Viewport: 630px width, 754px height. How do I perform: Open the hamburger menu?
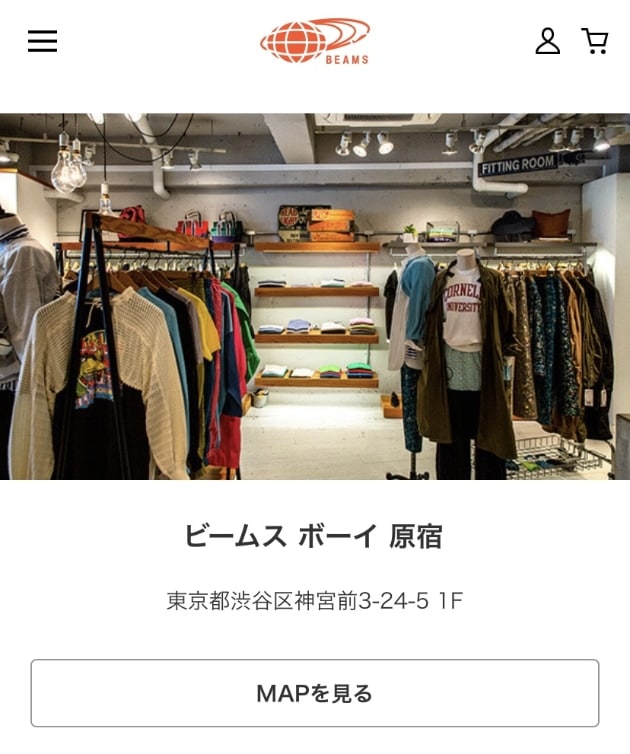click(42, 41)
